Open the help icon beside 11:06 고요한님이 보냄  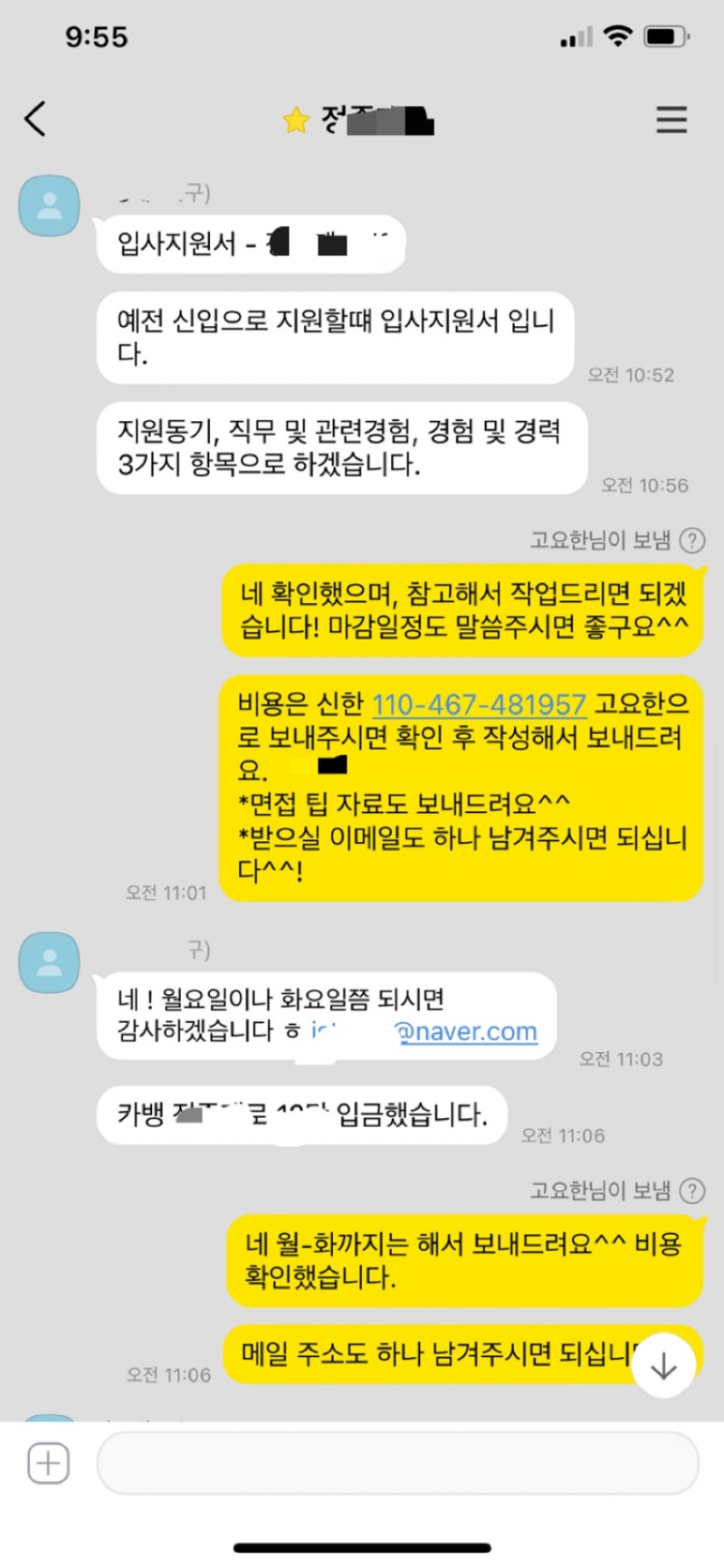coord(692,1190)
